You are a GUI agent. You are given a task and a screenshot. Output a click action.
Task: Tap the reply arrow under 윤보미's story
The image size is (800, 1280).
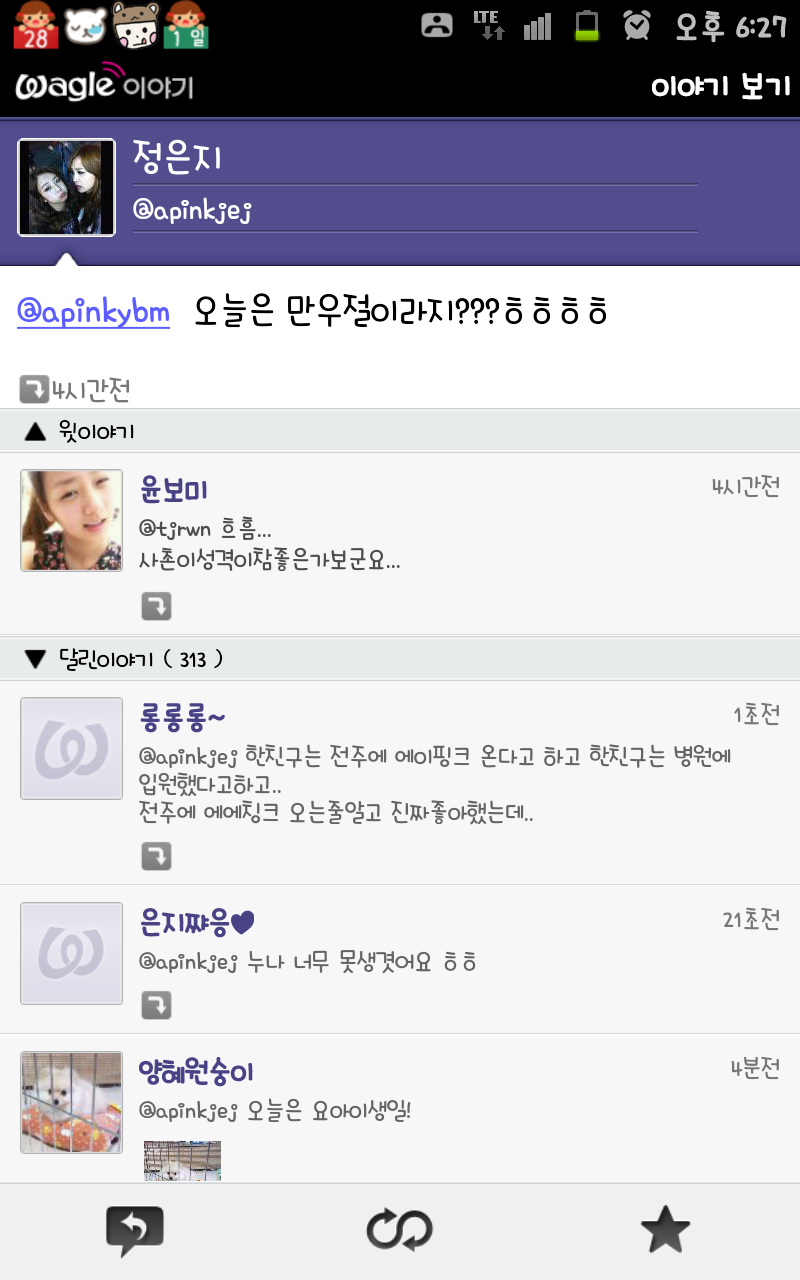[x=156, y=606]
